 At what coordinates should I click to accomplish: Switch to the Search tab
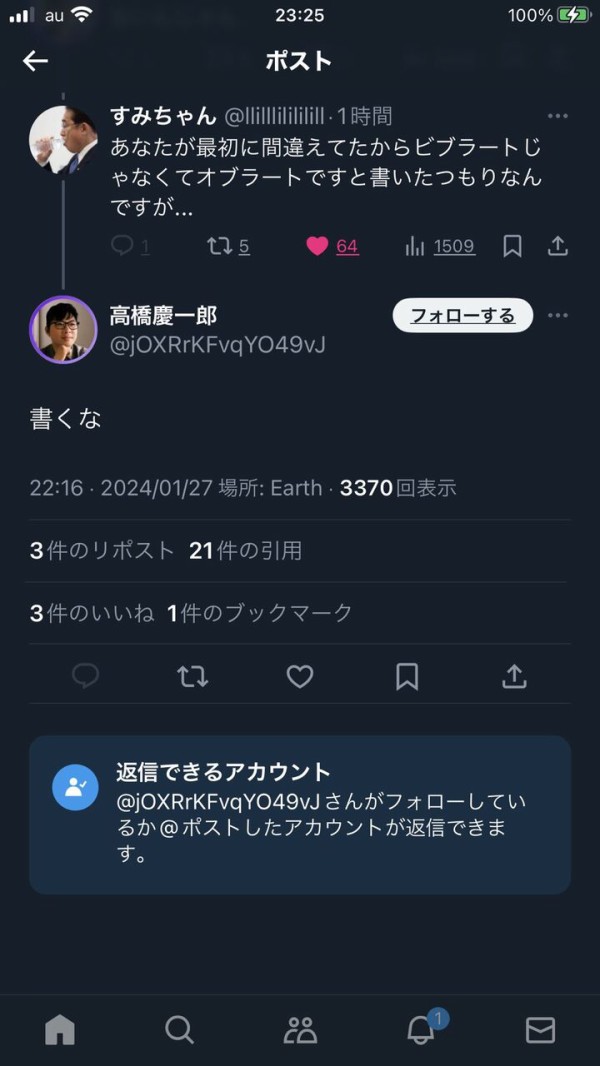(179, 1029)
